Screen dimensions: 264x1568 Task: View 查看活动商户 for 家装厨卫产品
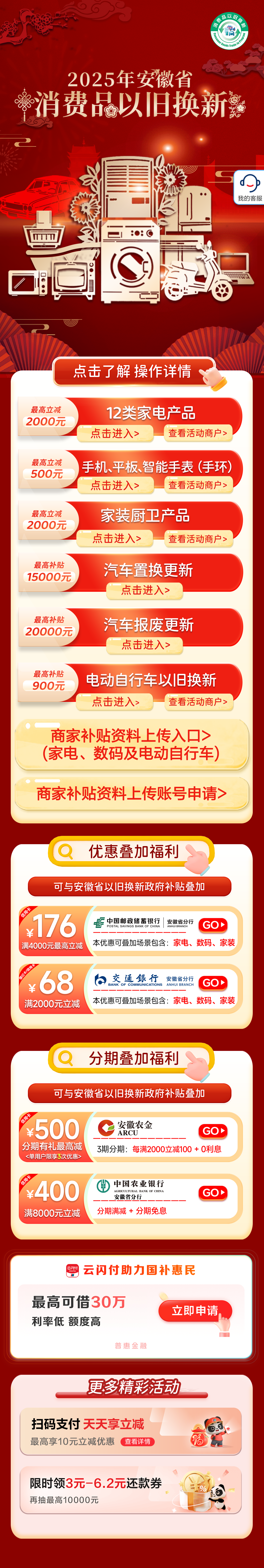(198, 539)
